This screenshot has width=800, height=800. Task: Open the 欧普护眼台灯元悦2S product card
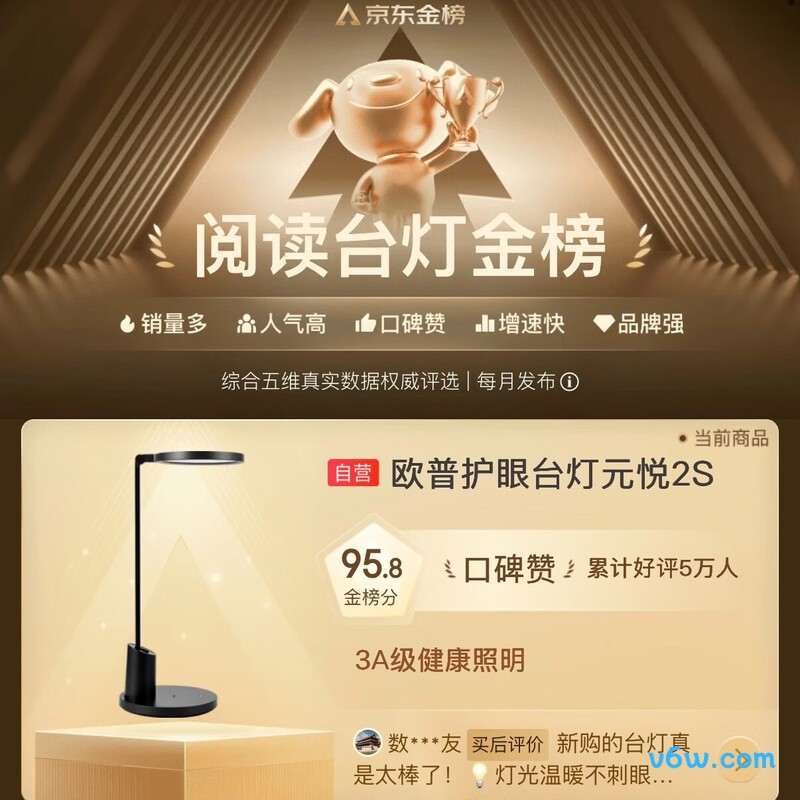(x=551, y=473)
